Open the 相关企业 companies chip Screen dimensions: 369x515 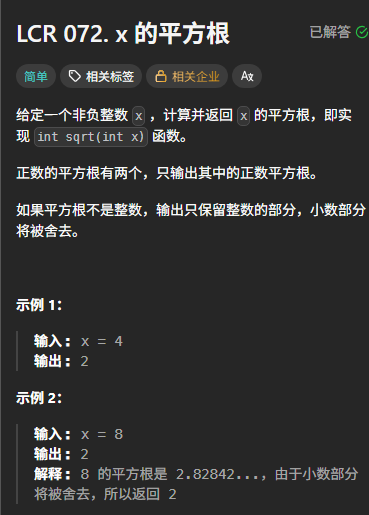point(187,76)
